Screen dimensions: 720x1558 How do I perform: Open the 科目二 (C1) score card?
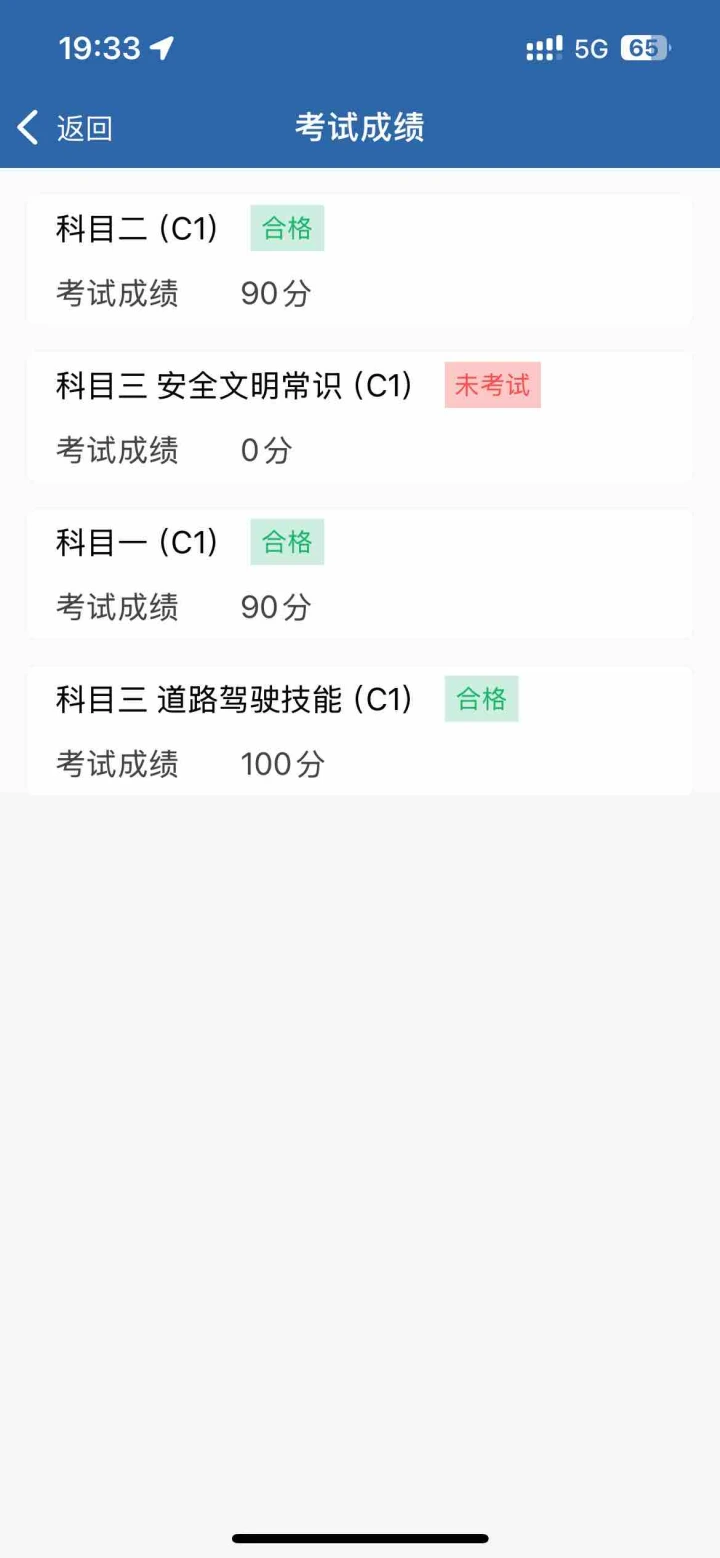360,260
